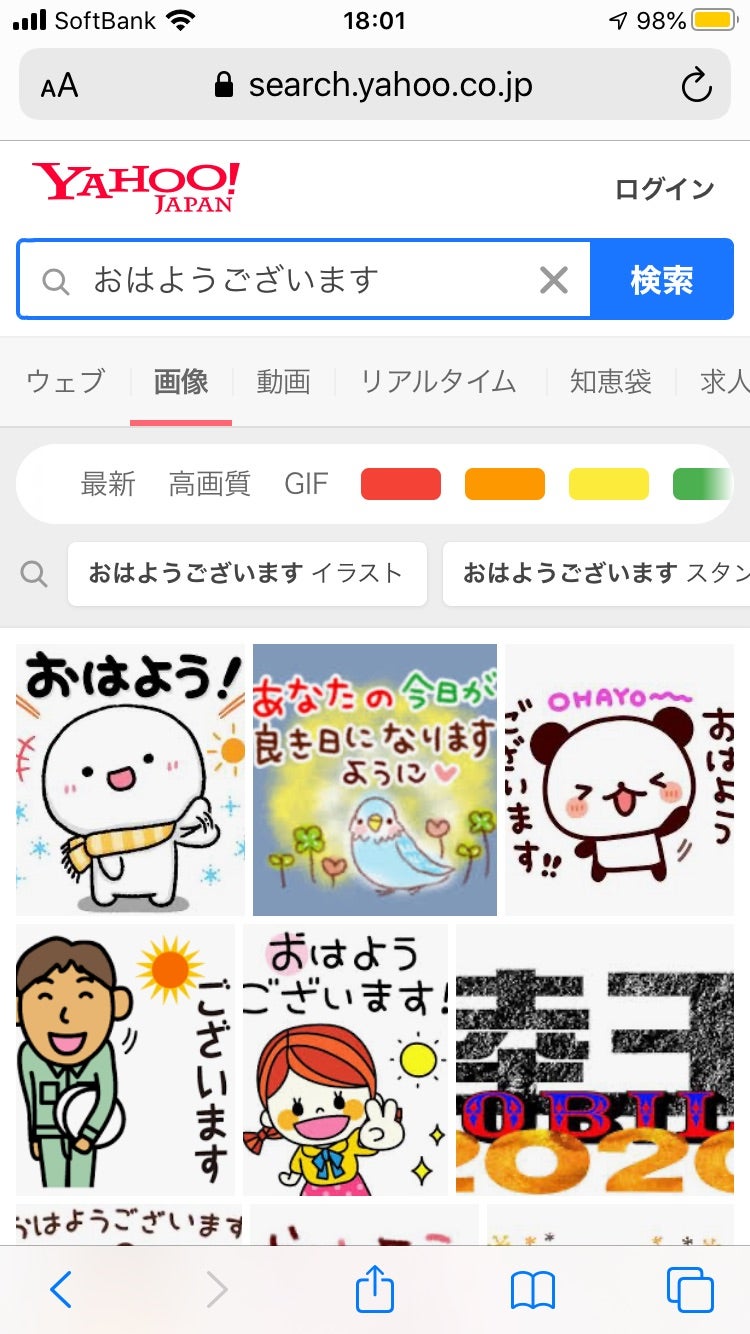
Task: Select the yellow color filter
Action: point(608,484)
